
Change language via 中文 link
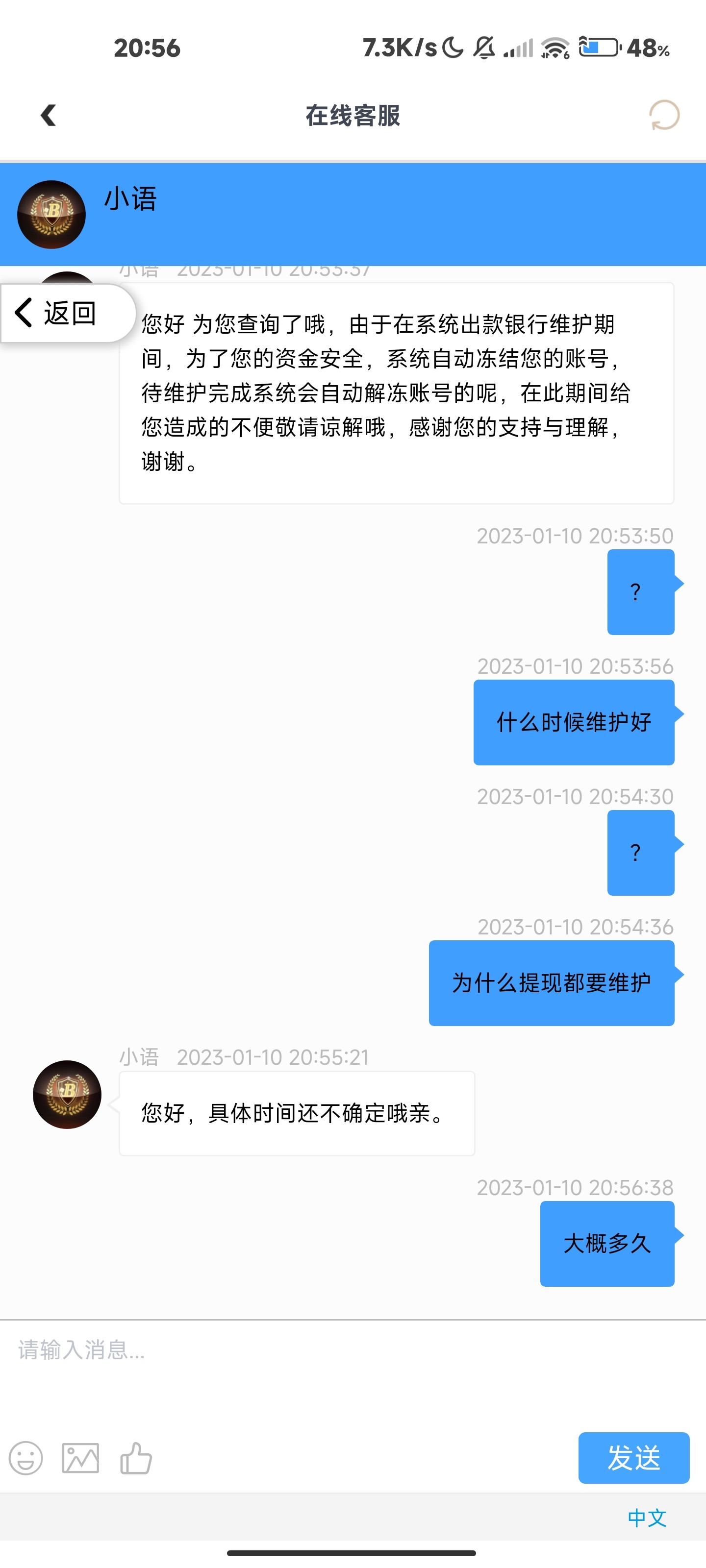[x=647, y=1518]
